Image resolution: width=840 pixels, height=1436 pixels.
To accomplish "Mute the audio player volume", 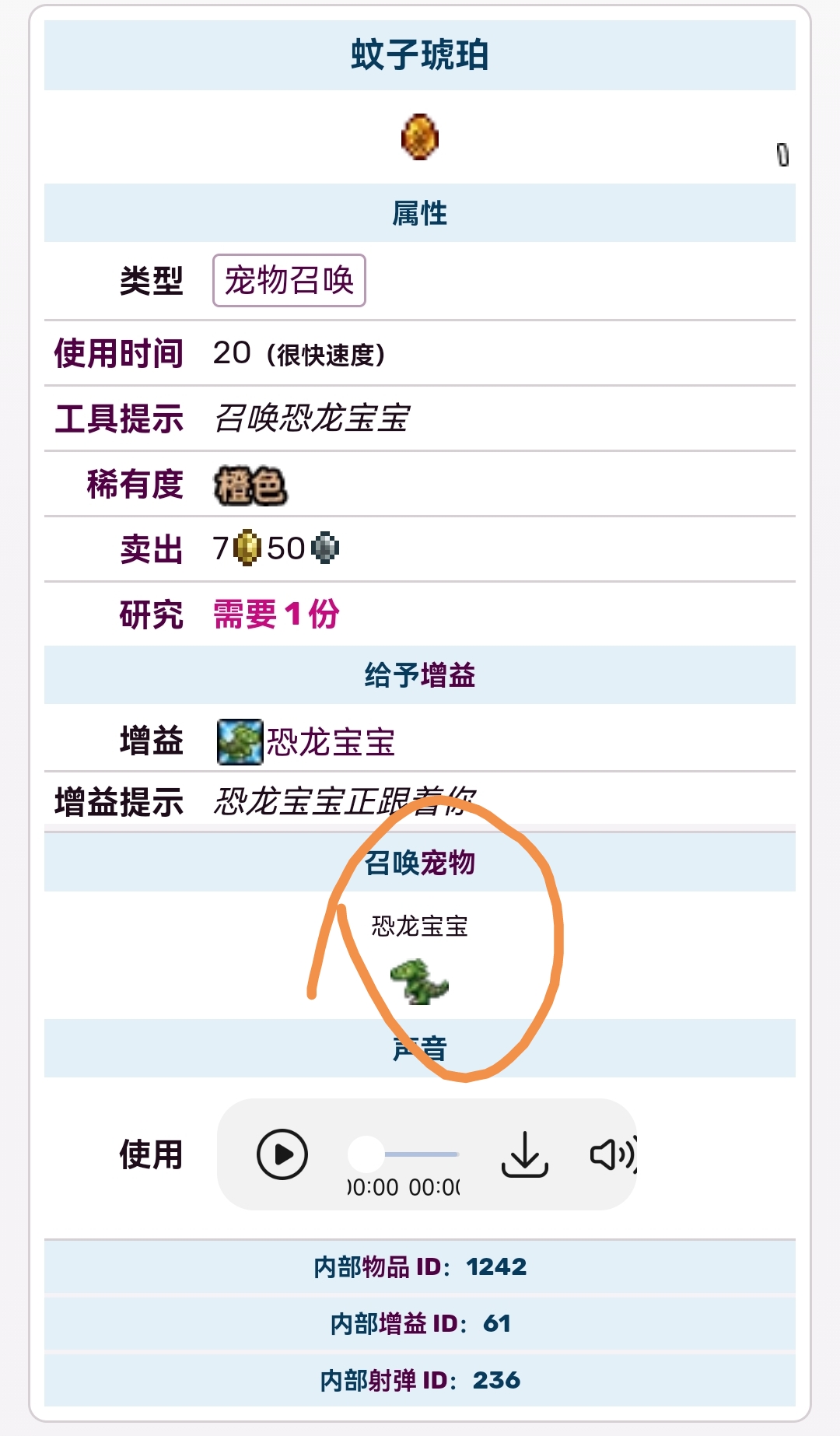I will pos(612,1154).
